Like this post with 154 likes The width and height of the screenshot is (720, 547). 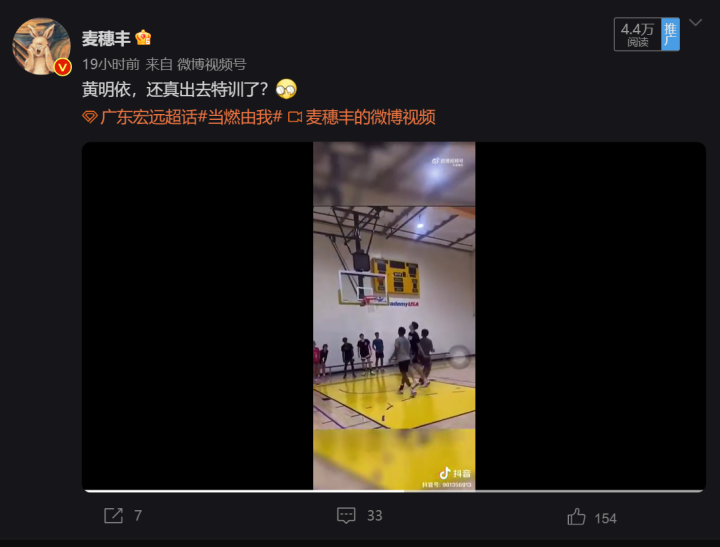point(591,517)
